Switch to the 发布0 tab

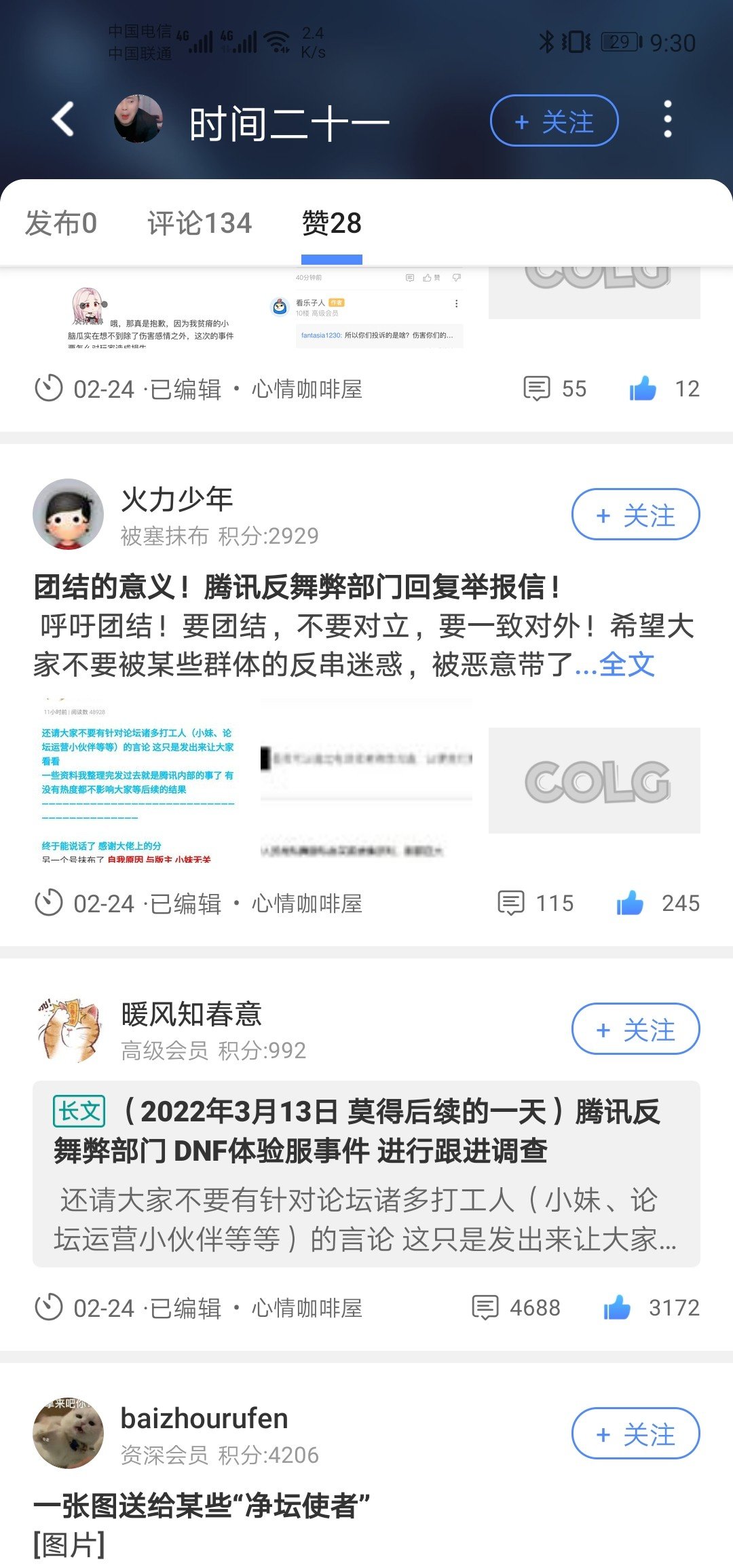61,223
